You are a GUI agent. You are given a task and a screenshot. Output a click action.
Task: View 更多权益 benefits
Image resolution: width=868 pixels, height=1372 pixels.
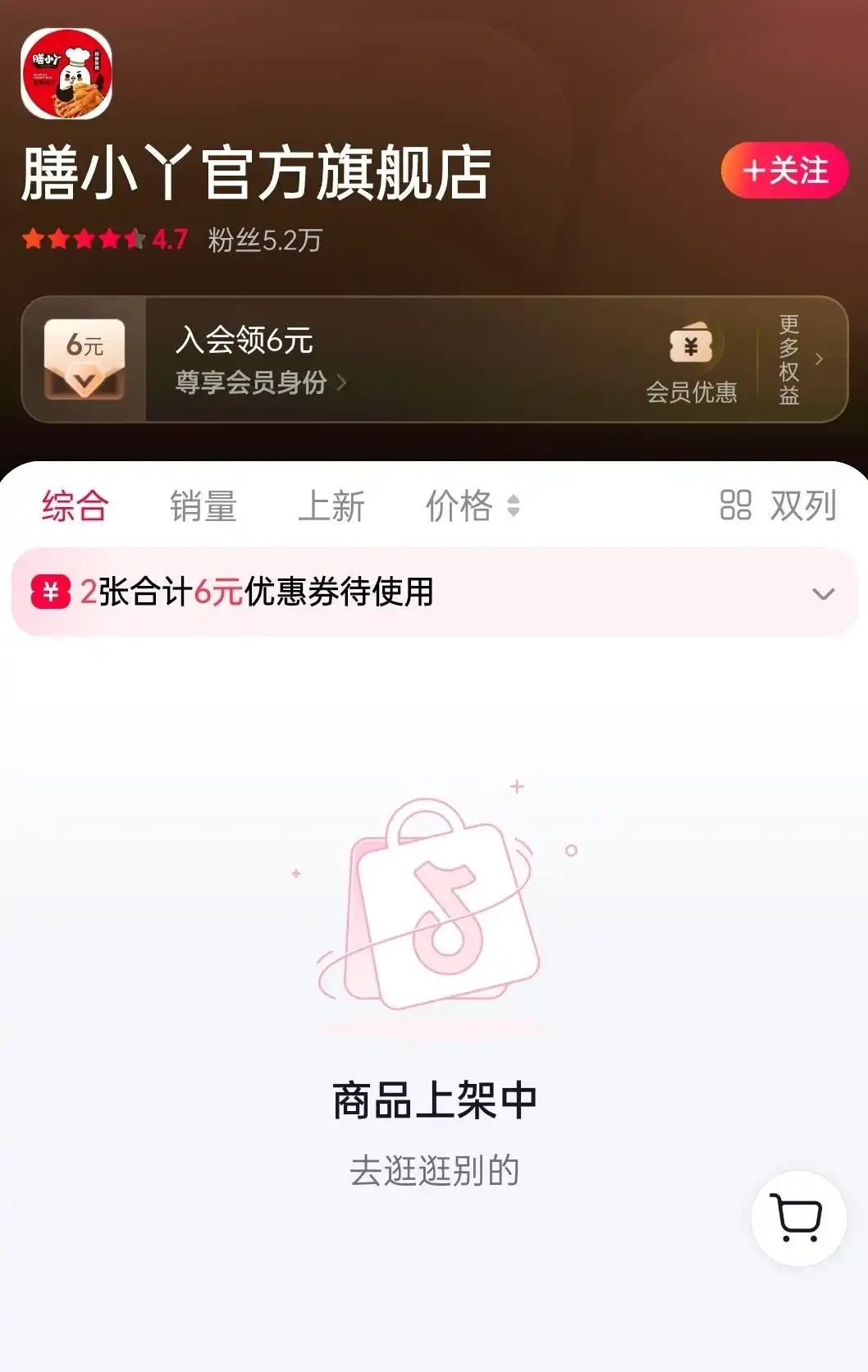pos(800,359)
